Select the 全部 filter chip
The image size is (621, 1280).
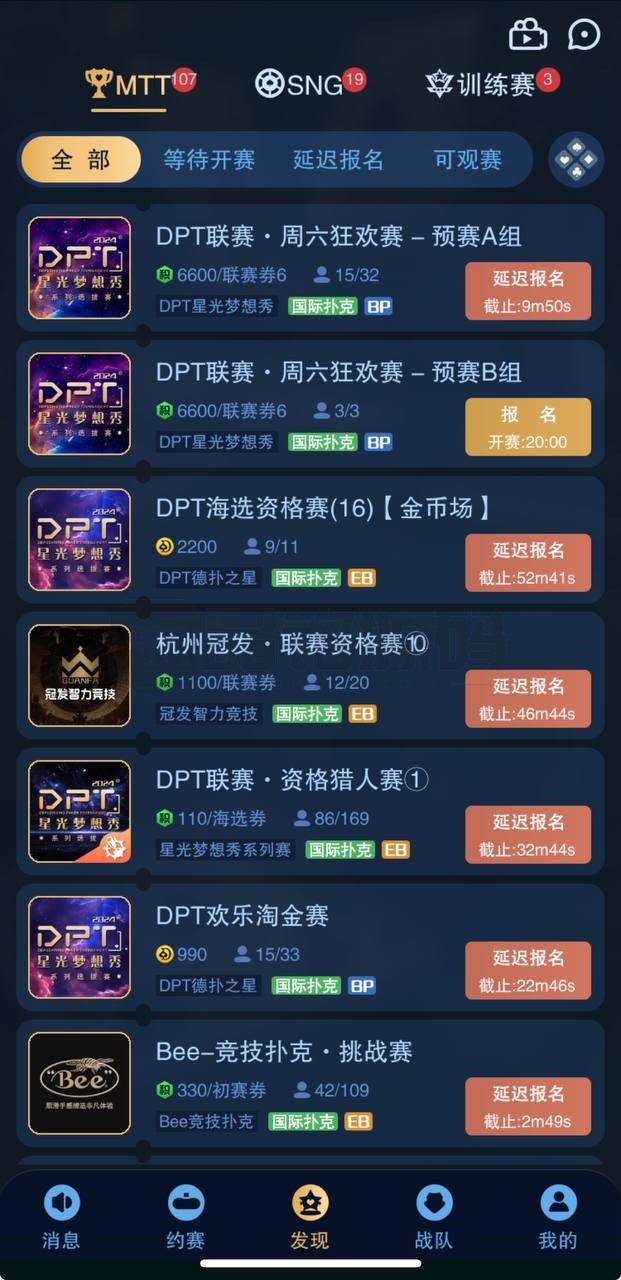point(81,160)
